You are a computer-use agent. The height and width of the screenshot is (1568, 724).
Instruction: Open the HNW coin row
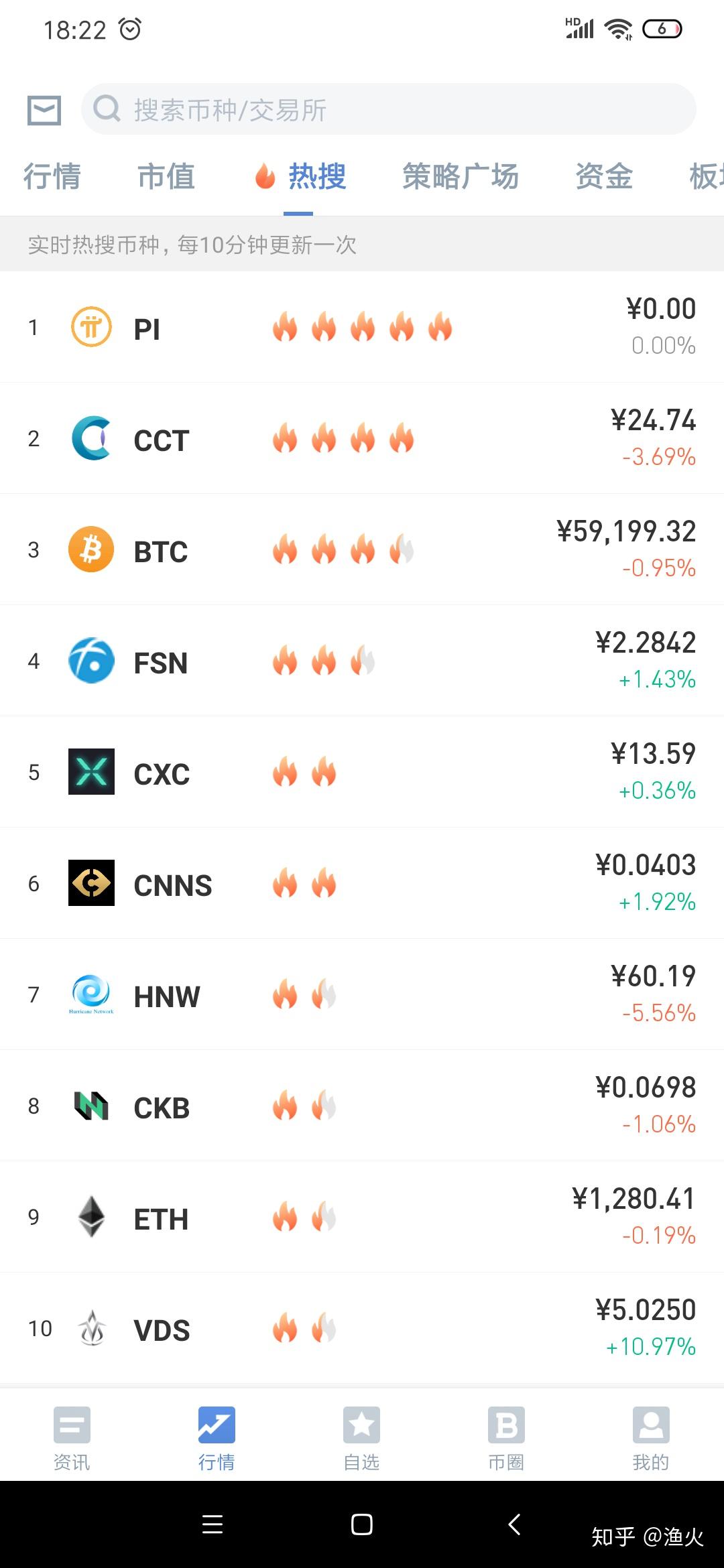coord(362,994)
